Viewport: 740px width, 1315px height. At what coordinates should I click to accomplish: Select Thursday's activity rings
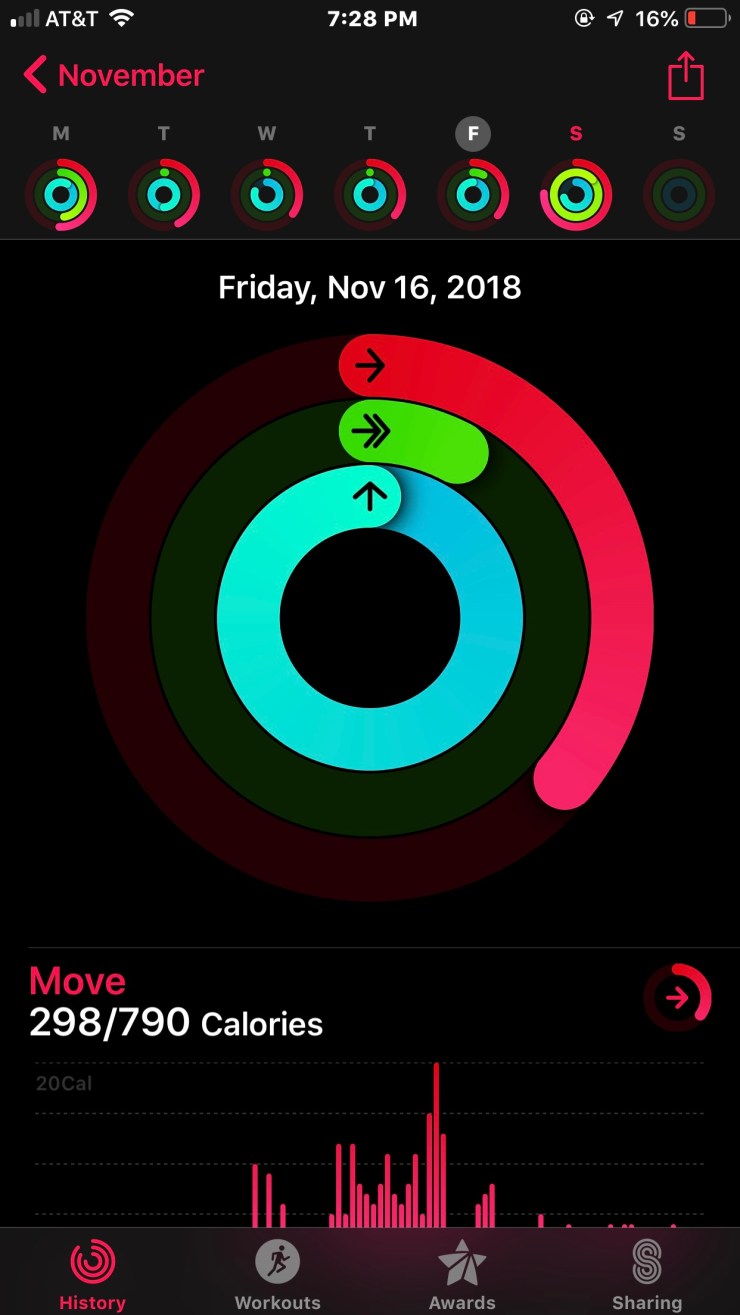tap(370, 194)
